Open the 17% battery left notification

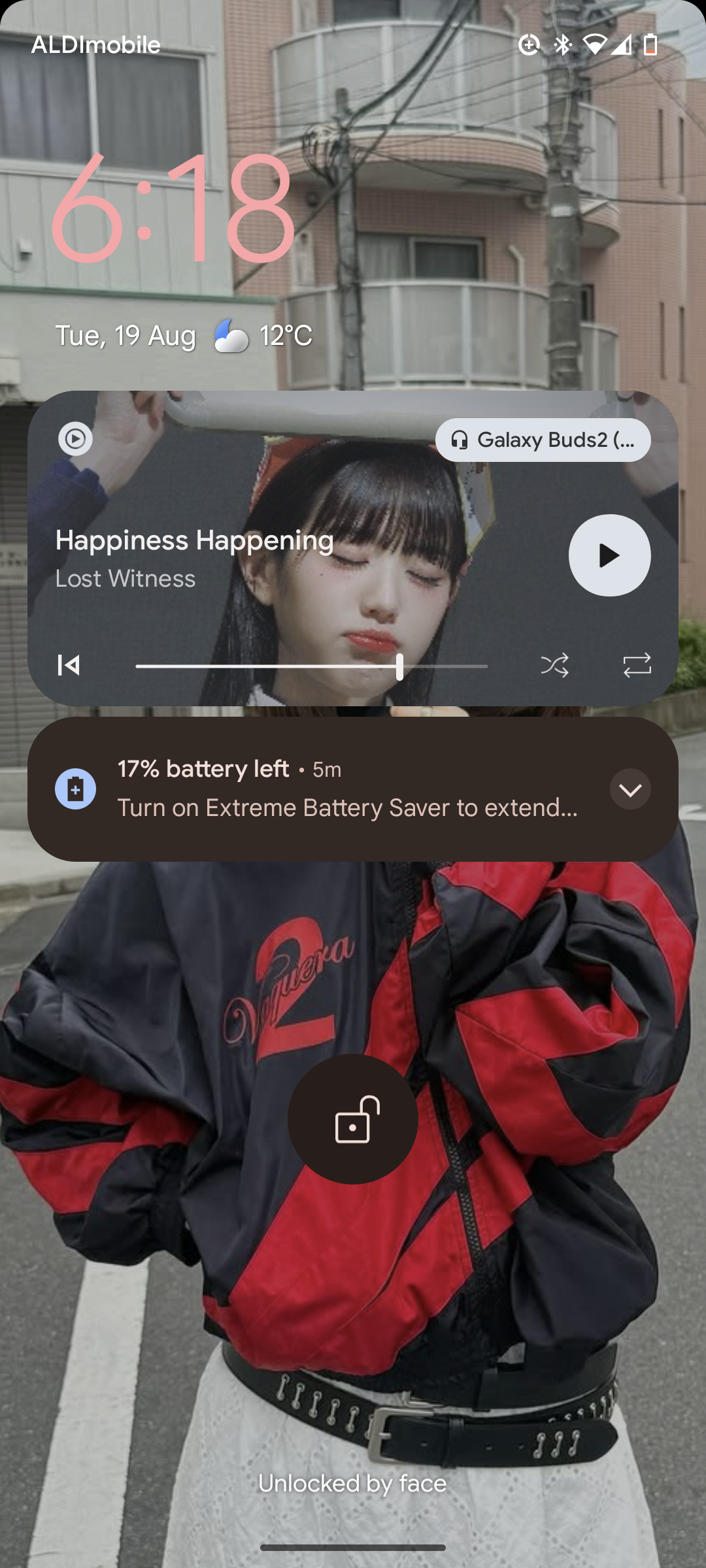pos(346,789)
